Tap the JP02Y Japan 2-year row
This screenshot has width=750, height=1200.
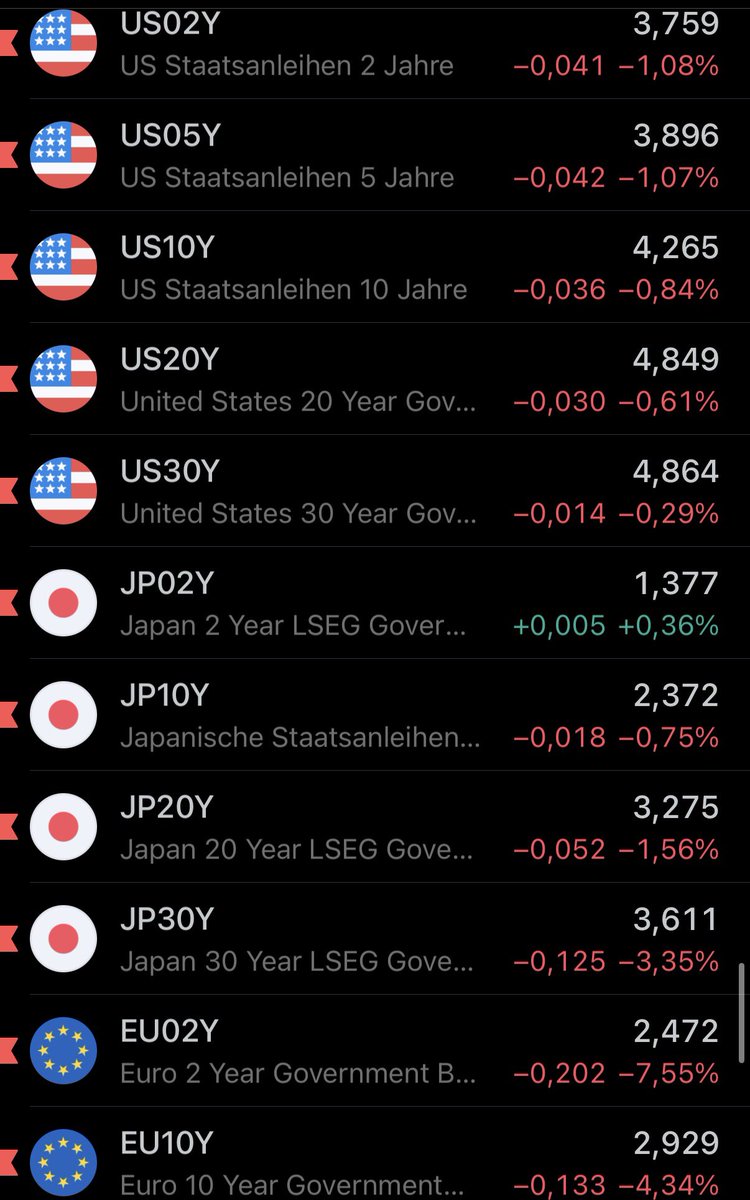coord(375,604)
